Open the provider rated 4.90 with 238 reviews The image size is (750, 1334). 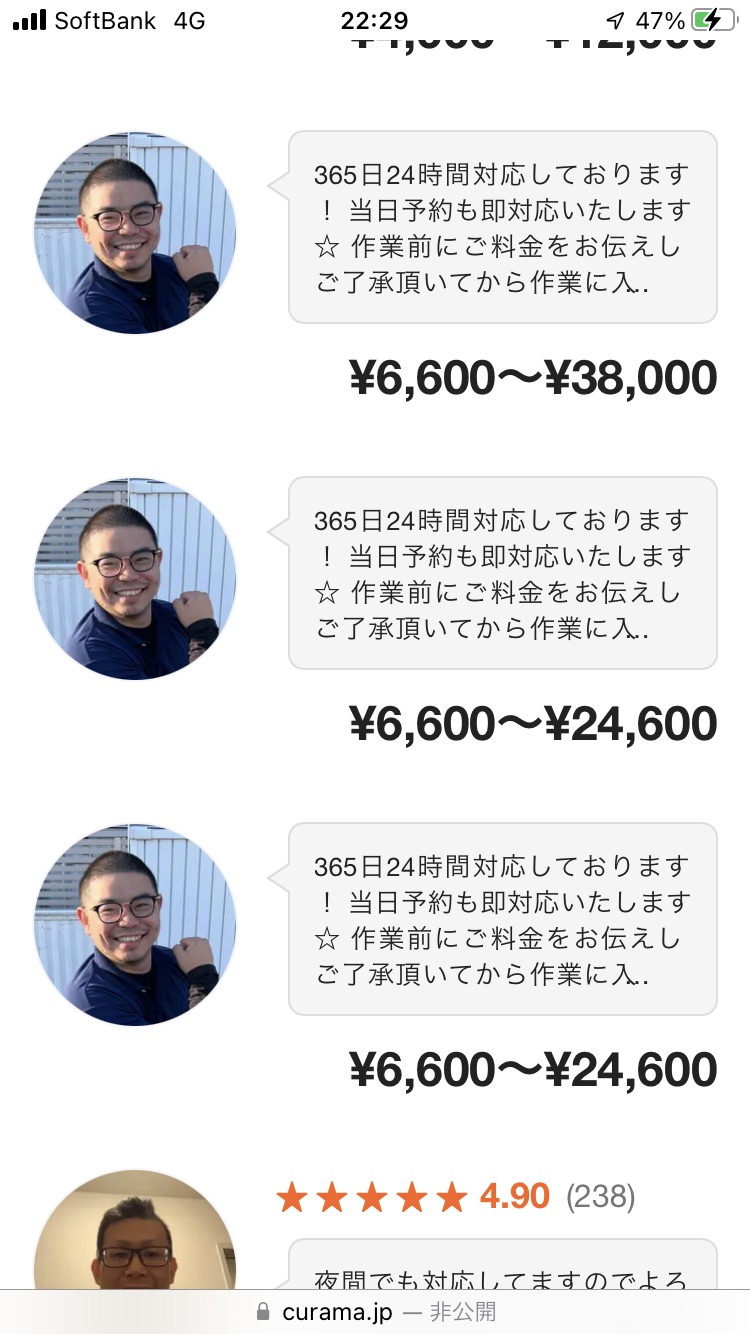(455, 1196)
